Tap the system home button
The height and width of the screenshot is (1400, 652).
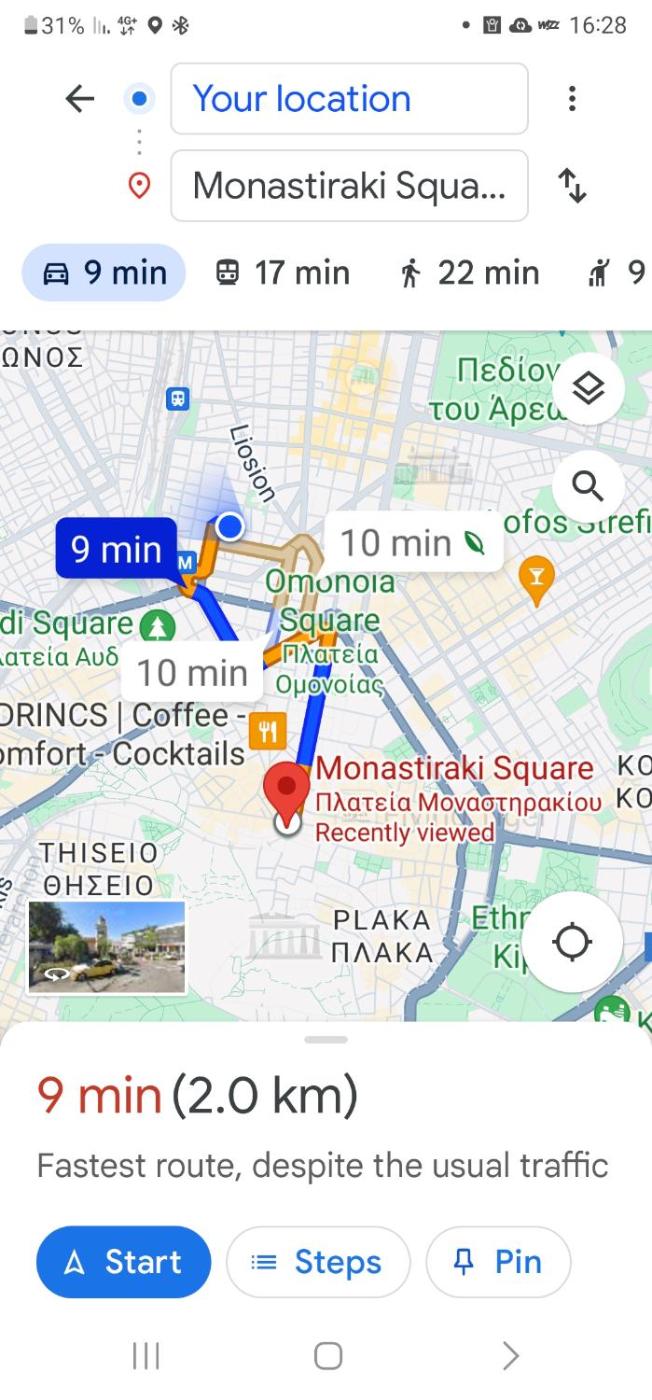[x=328, y=1356]
